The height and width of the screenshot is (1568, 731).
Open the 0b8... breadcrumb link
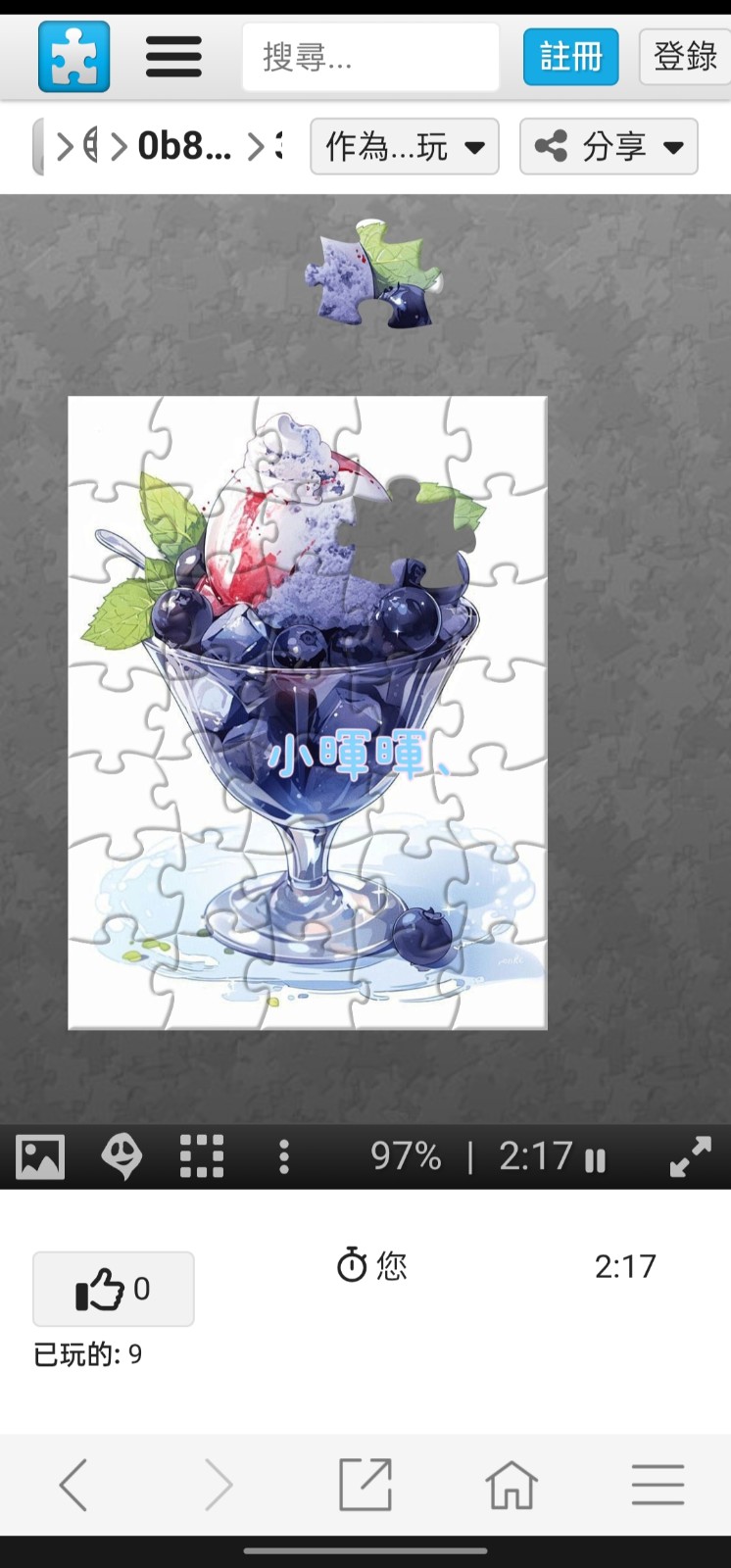(x=184, y=147)
